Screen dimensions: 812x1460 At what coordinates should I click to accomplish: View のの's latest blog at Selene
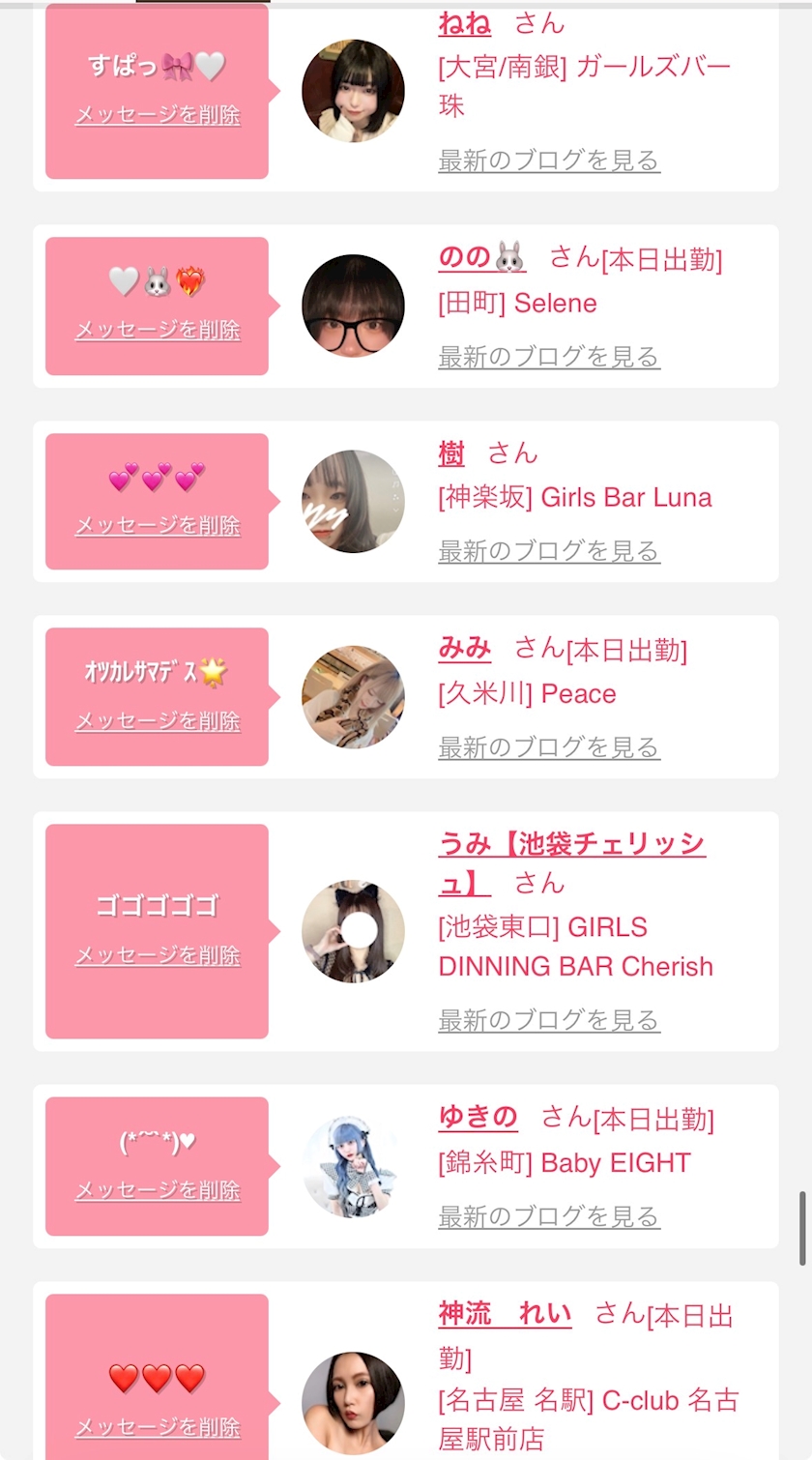pos(548,357)
